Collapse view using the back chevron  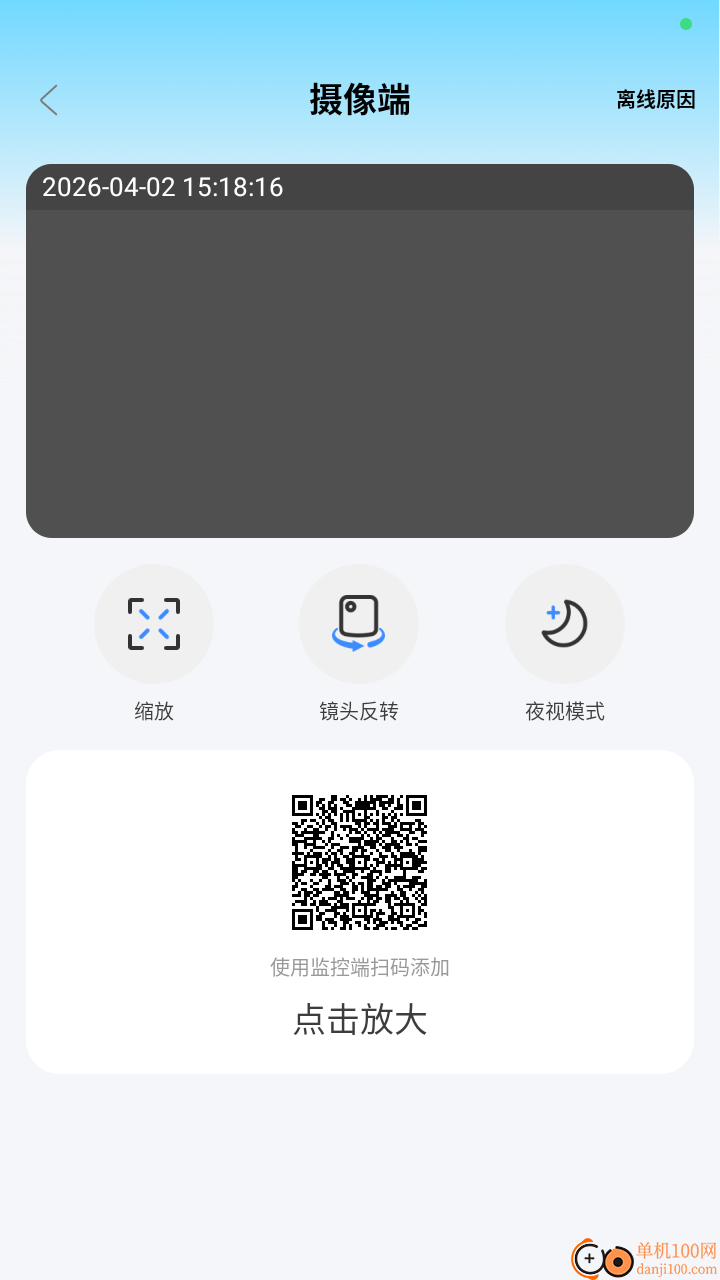coord(49,100)
